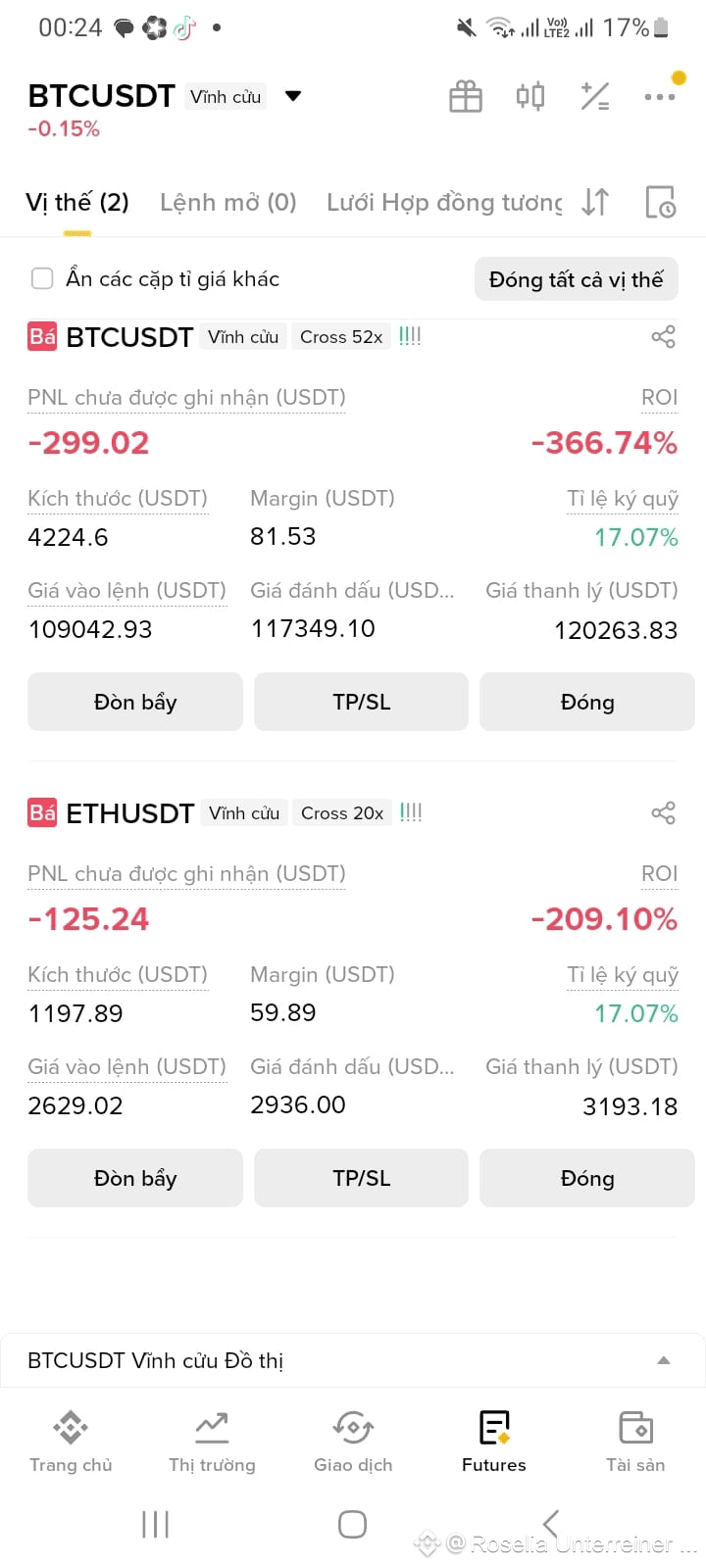Switch to the Lệnh mở (0) tab

[228, 203]
